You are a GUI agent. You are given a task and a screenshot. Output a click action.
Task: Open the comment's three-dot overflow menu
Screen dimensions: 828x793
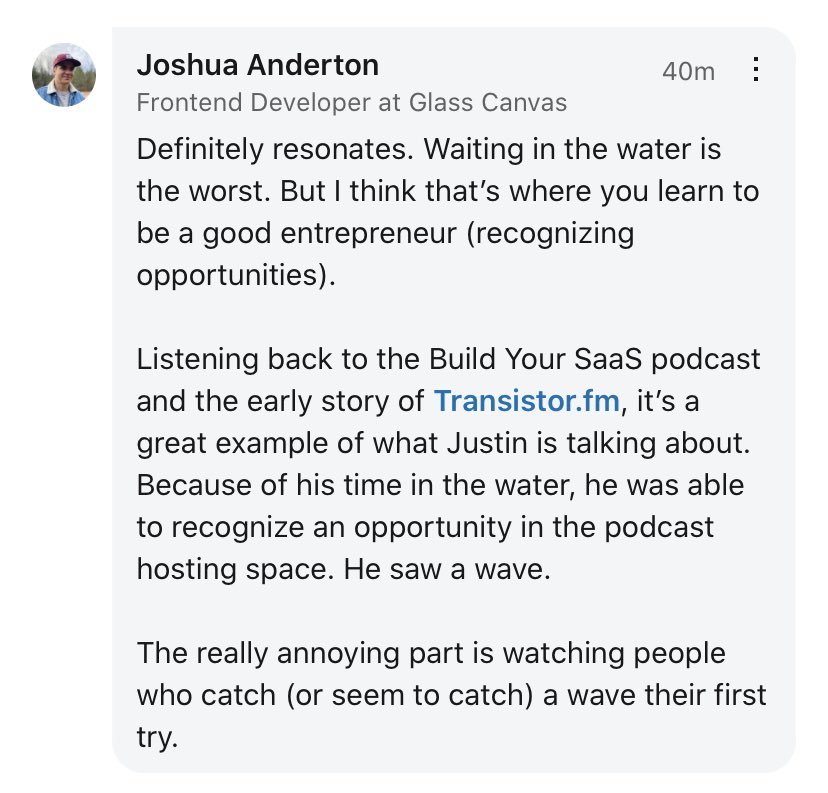tap(756, 70)
